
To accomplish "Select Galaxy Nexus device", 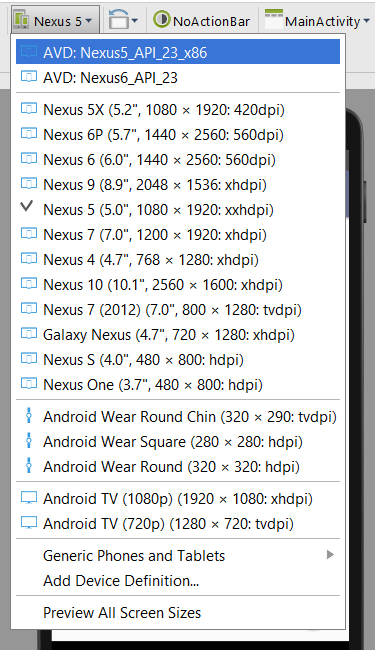I will pyautogui.click(x=178, y=335).
